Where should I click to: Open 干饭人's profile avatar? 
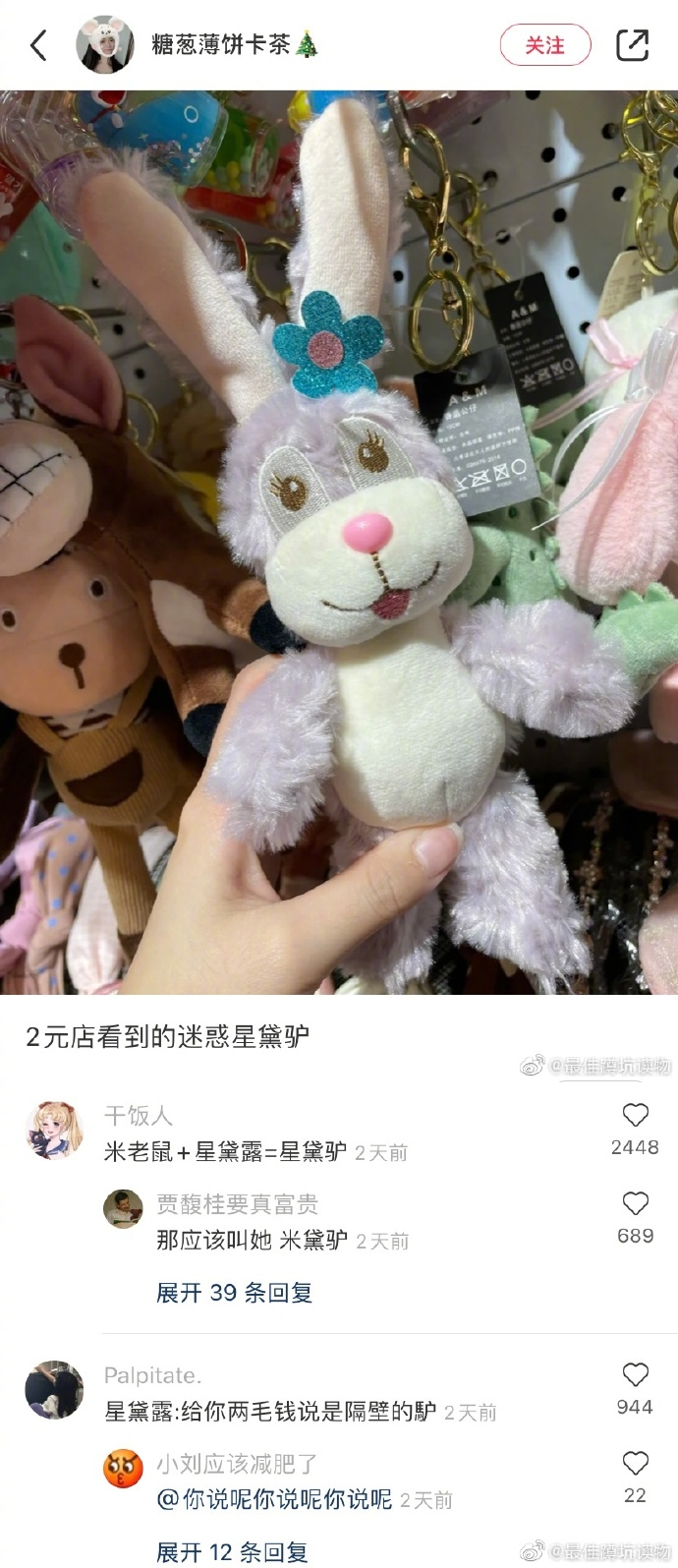54,1132
